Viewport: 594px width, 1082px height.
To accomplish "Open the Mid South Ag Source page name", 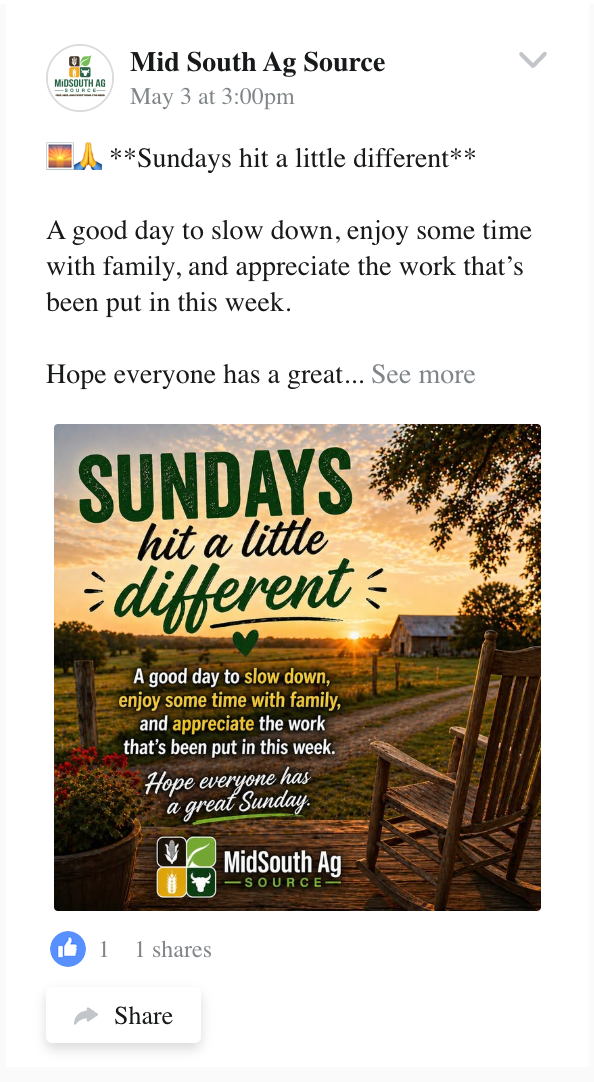I will click(257, 62).
